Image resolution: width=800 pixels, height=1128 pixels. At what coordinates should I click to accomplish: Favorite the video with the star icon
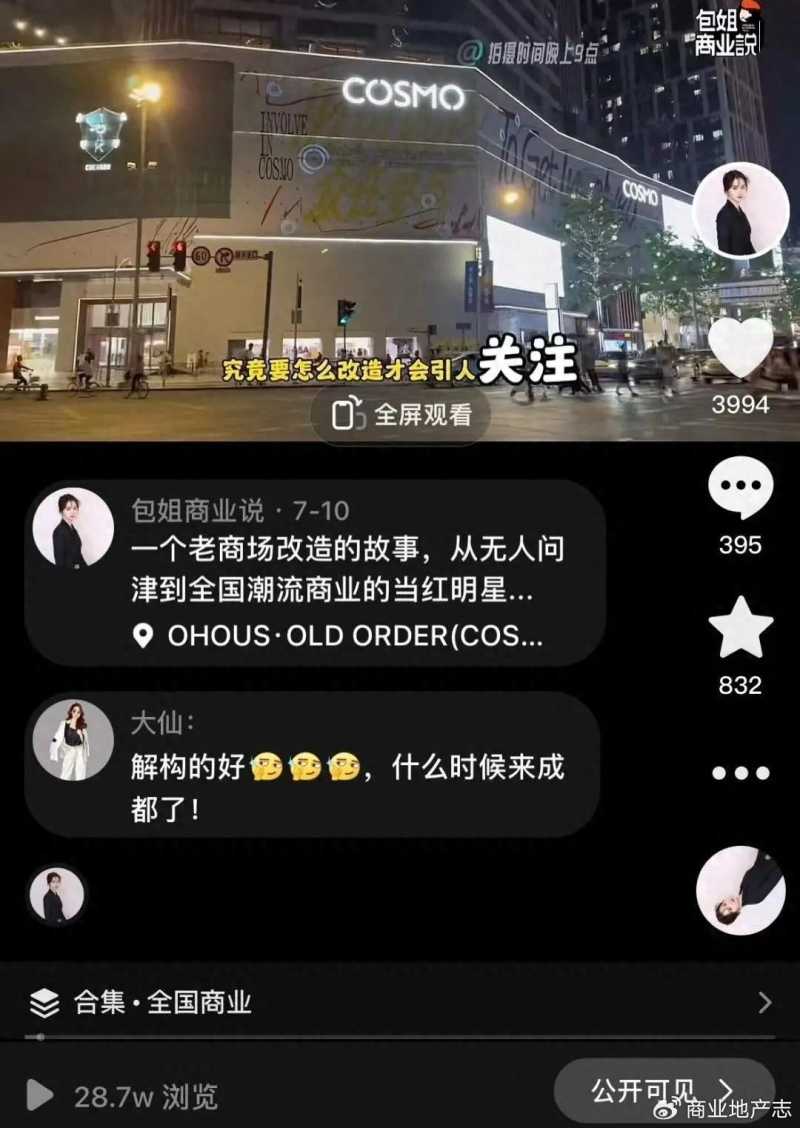(740, 629)
